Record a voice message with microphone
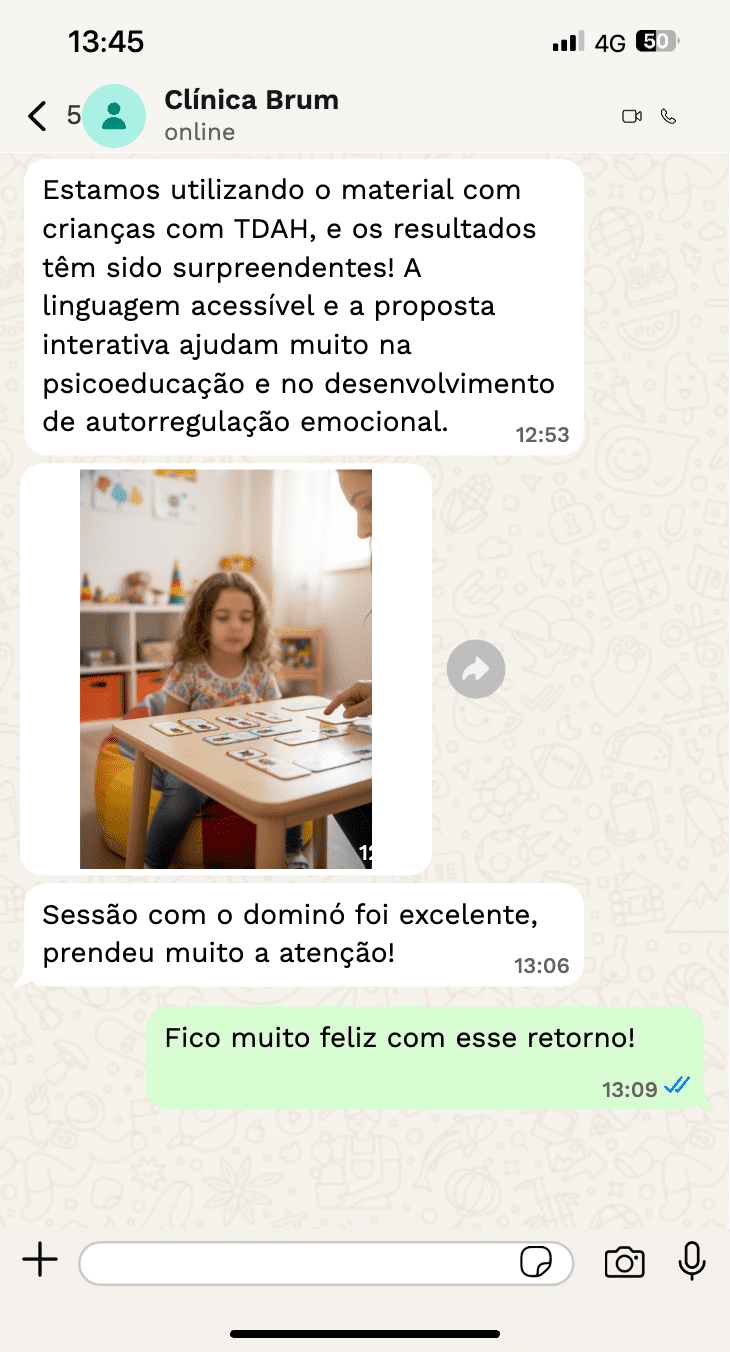Screen dimensions: 730x1352 tap(692, 1261)
